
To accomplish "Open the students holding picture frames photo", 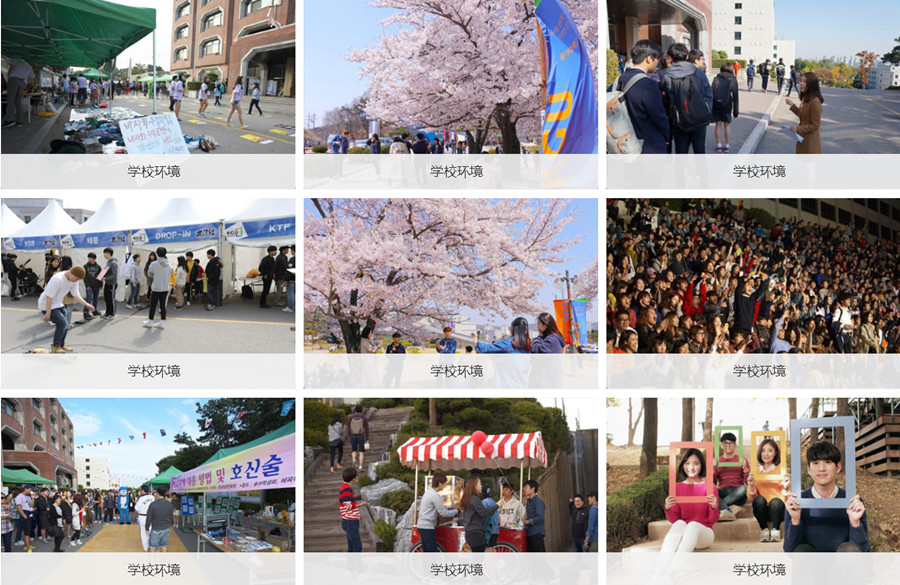I will point(752,475).
